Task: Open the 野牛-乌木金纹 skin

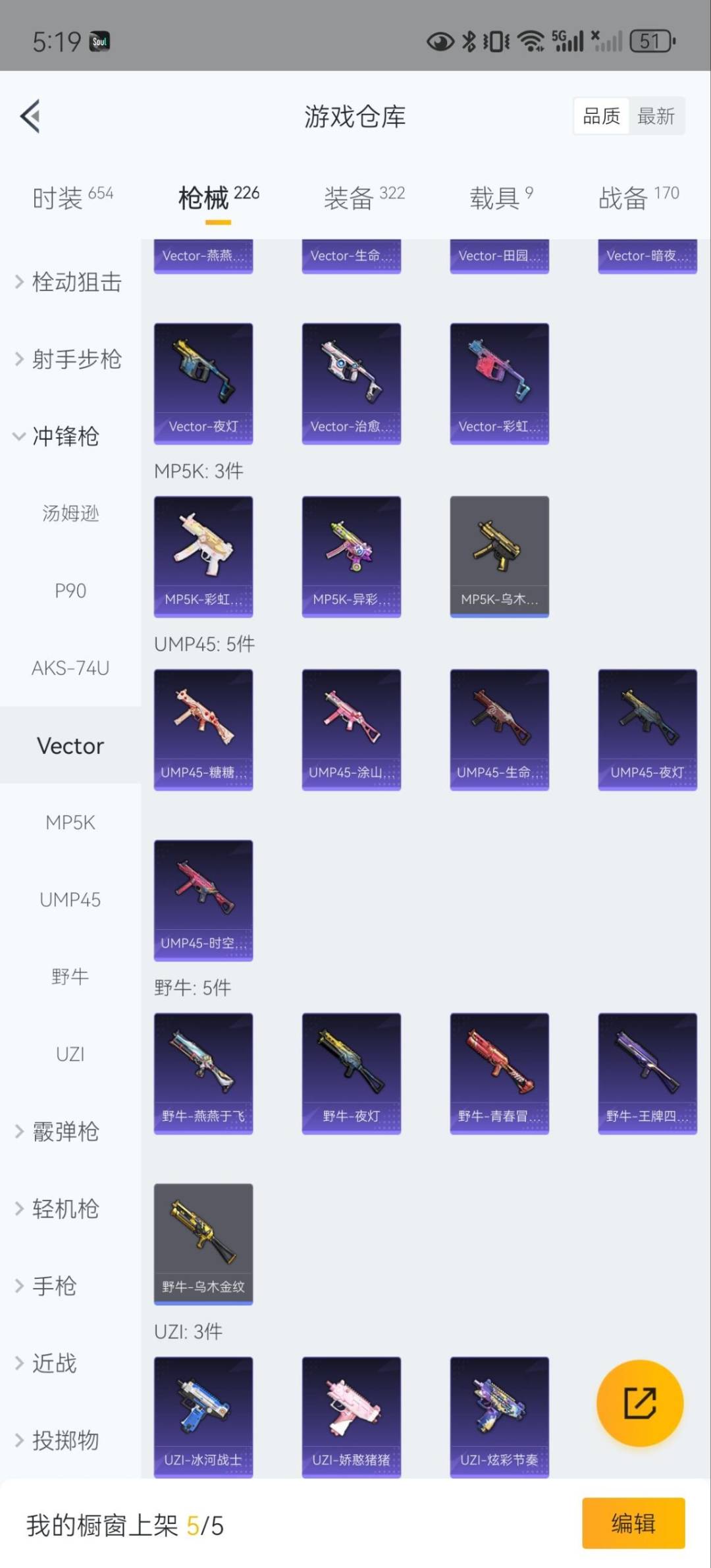Action: point(203,1243)
